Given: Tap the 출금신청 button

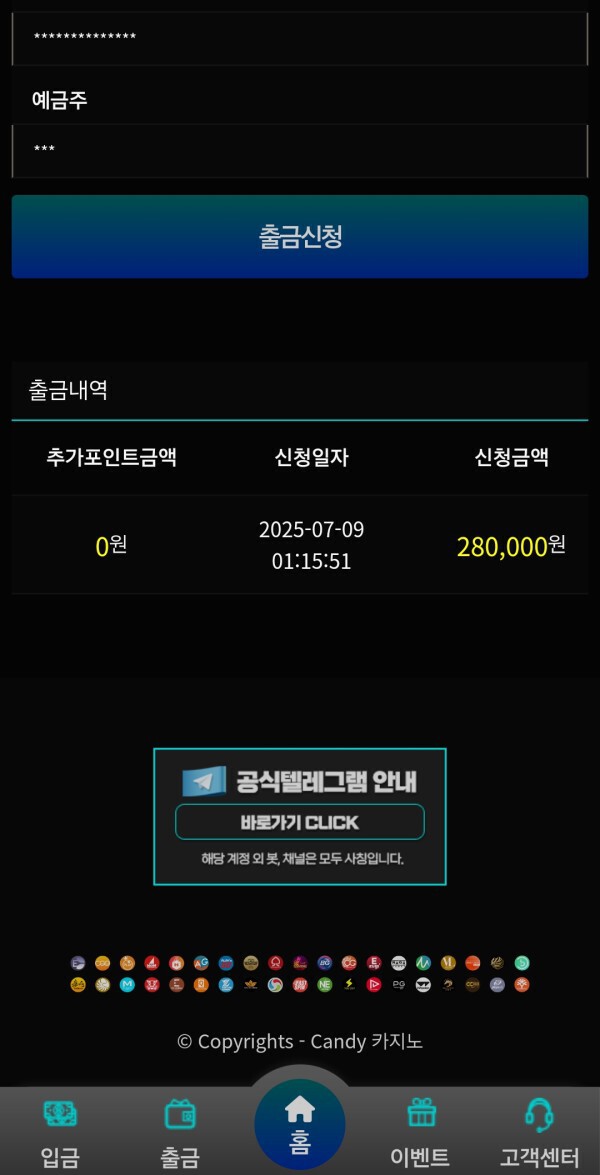Looking at the screenshot, I should pos(300,237).
